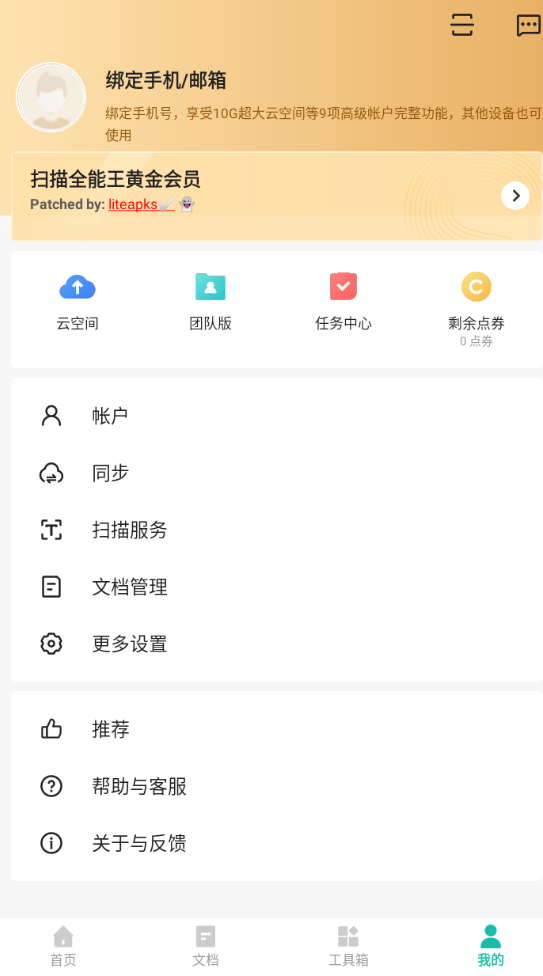Screen dimensions: 543x976
Task: Open 关于与反馈 about and feedback
Action: tap(277, 843)
